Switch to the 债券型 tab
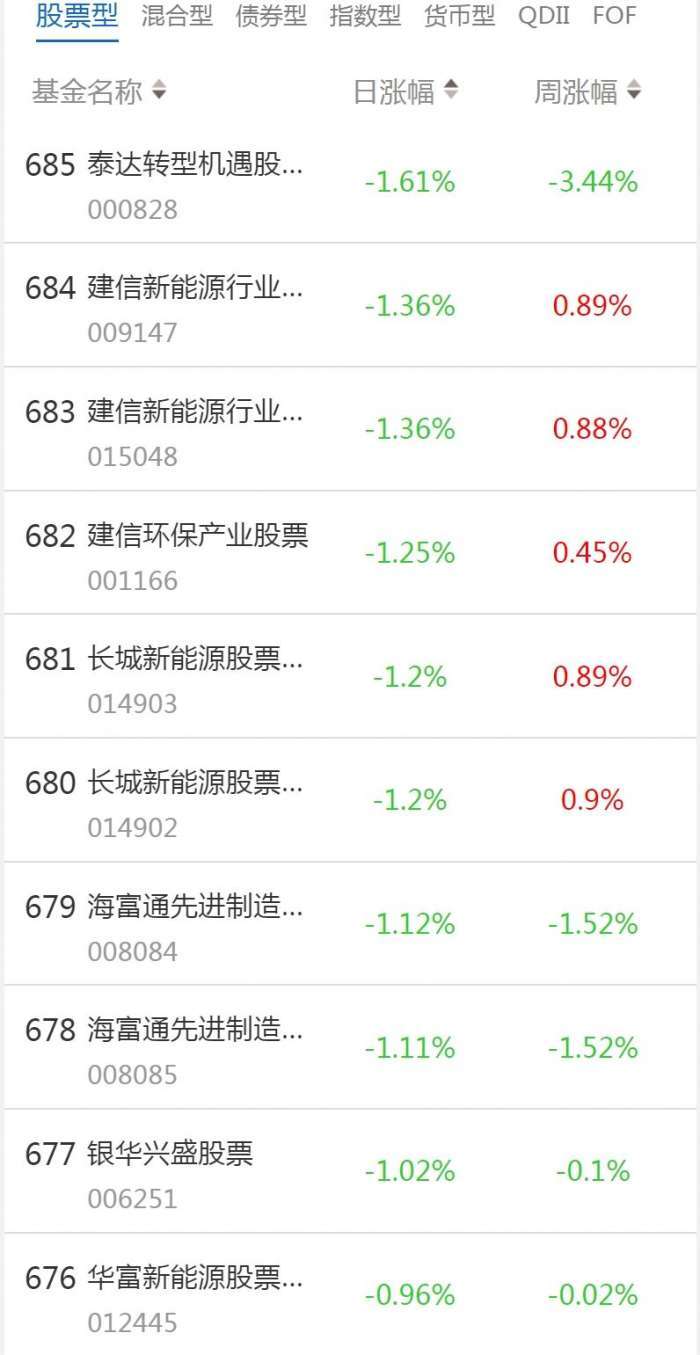This screenshot has height=1355, width=700. coord(271,16)
